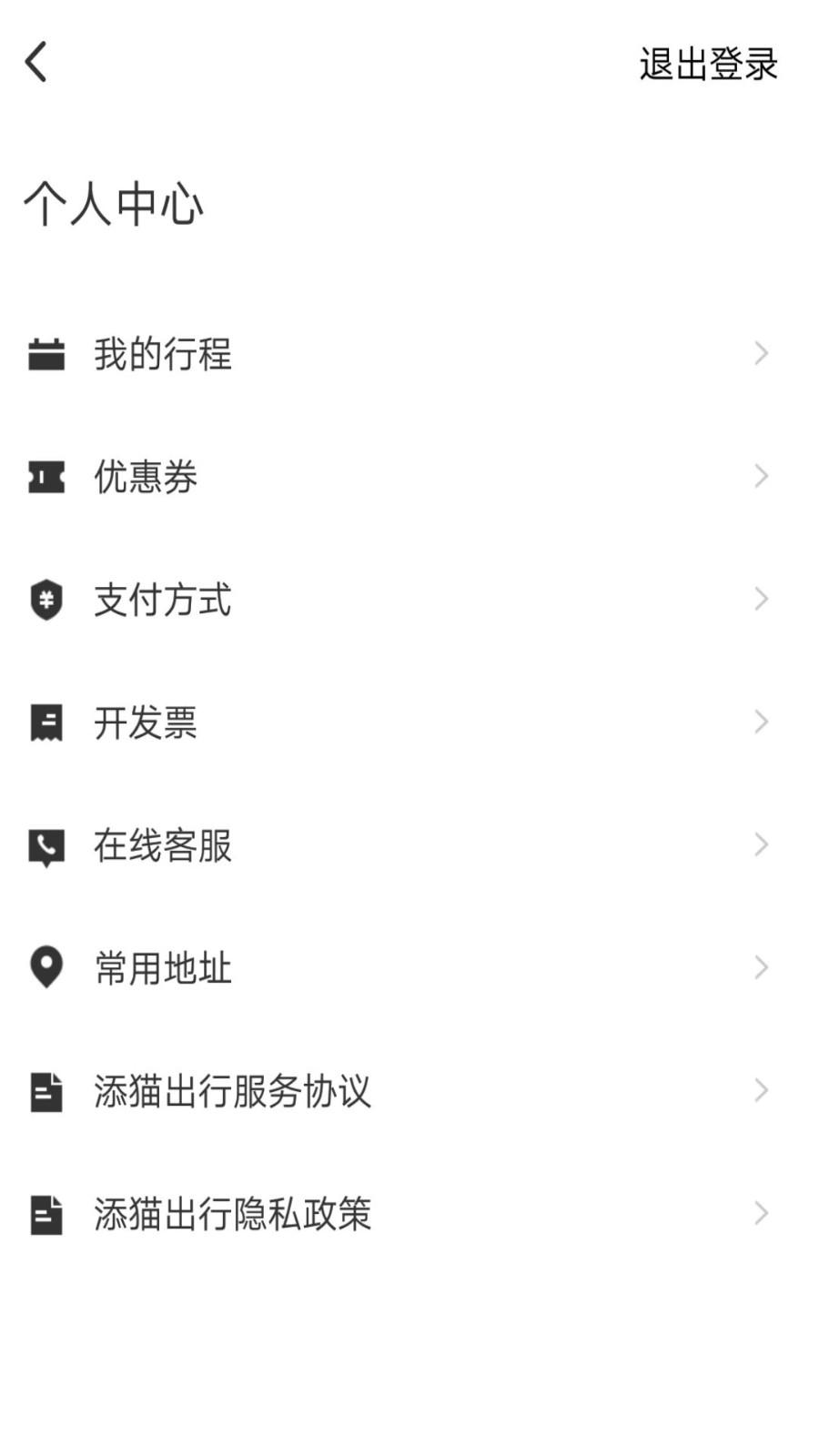Click the calendar icon beside 我的行程

point(45,354)
